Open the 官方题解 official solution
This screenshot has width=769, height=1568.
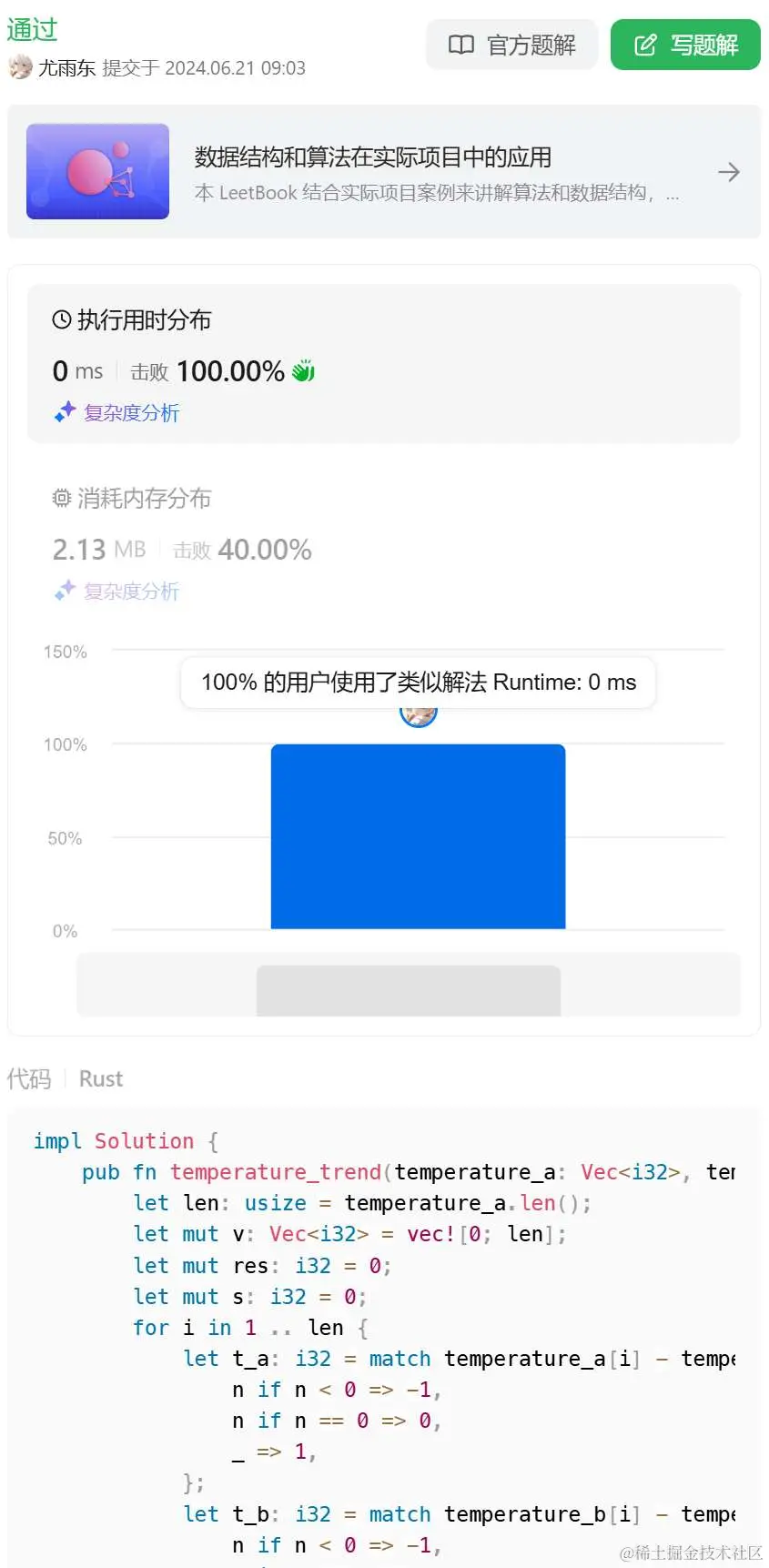(511, 45)
